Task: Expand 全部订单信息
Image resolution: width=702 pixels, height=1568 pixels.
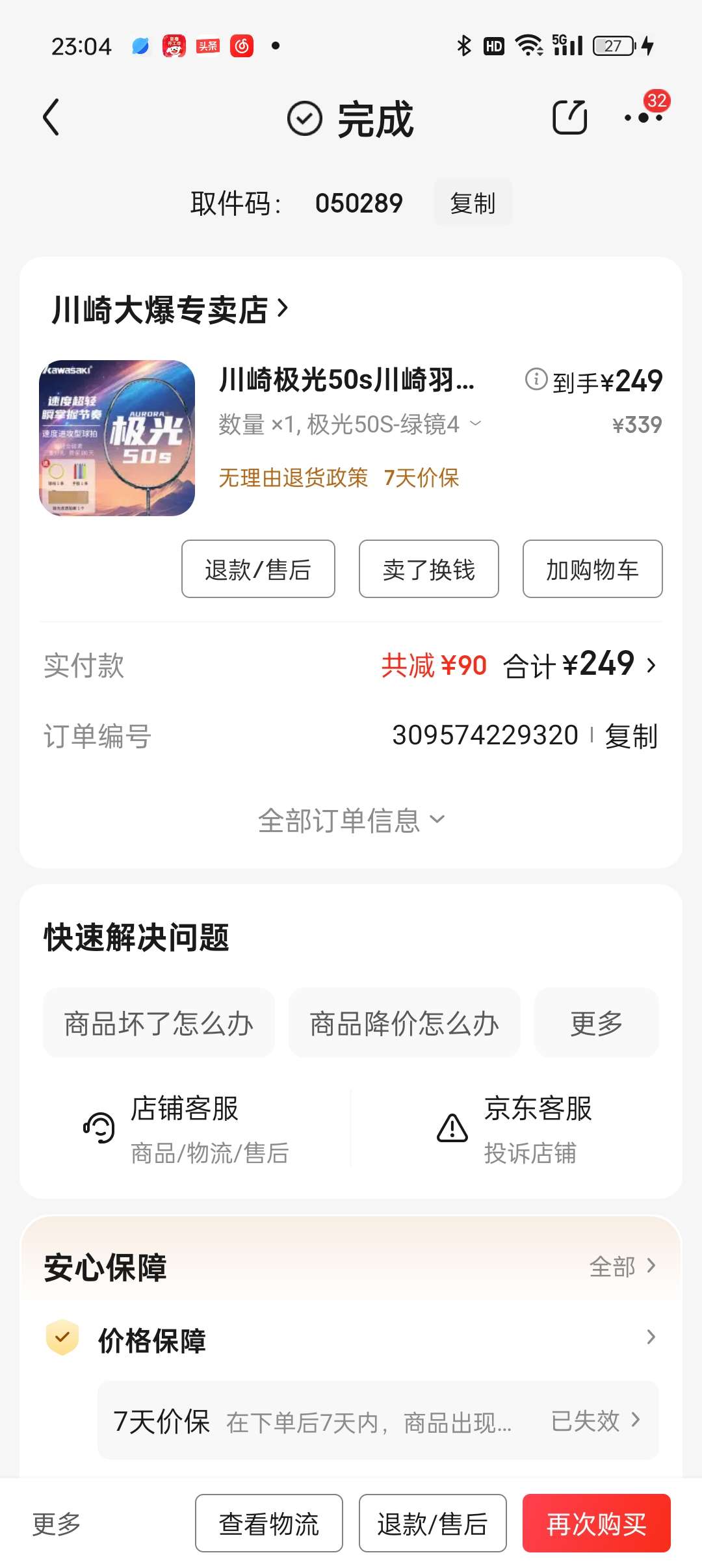Action: (x=351, y=820)
